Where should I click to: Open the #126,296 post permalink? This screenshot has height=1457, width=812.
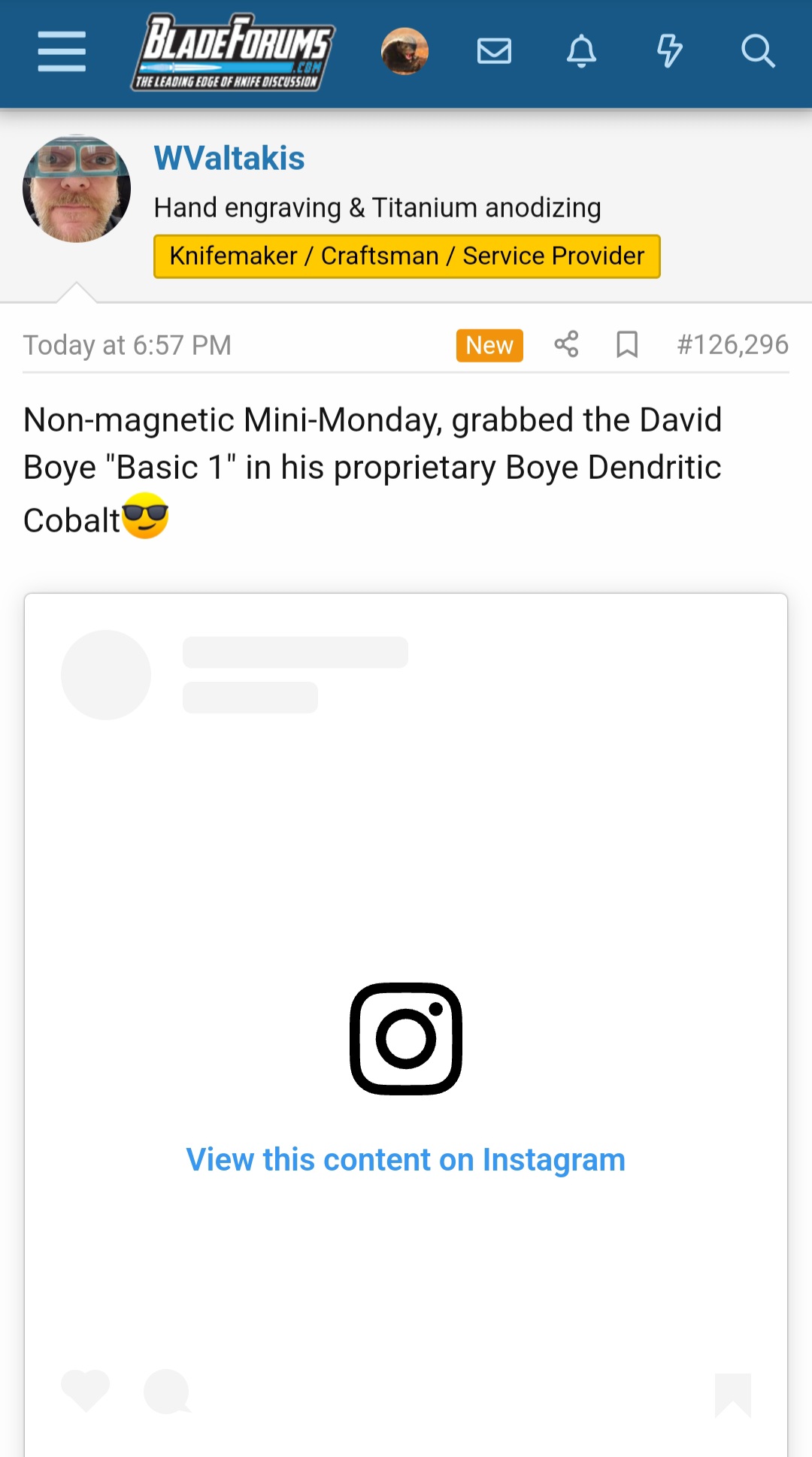(732, 345)
